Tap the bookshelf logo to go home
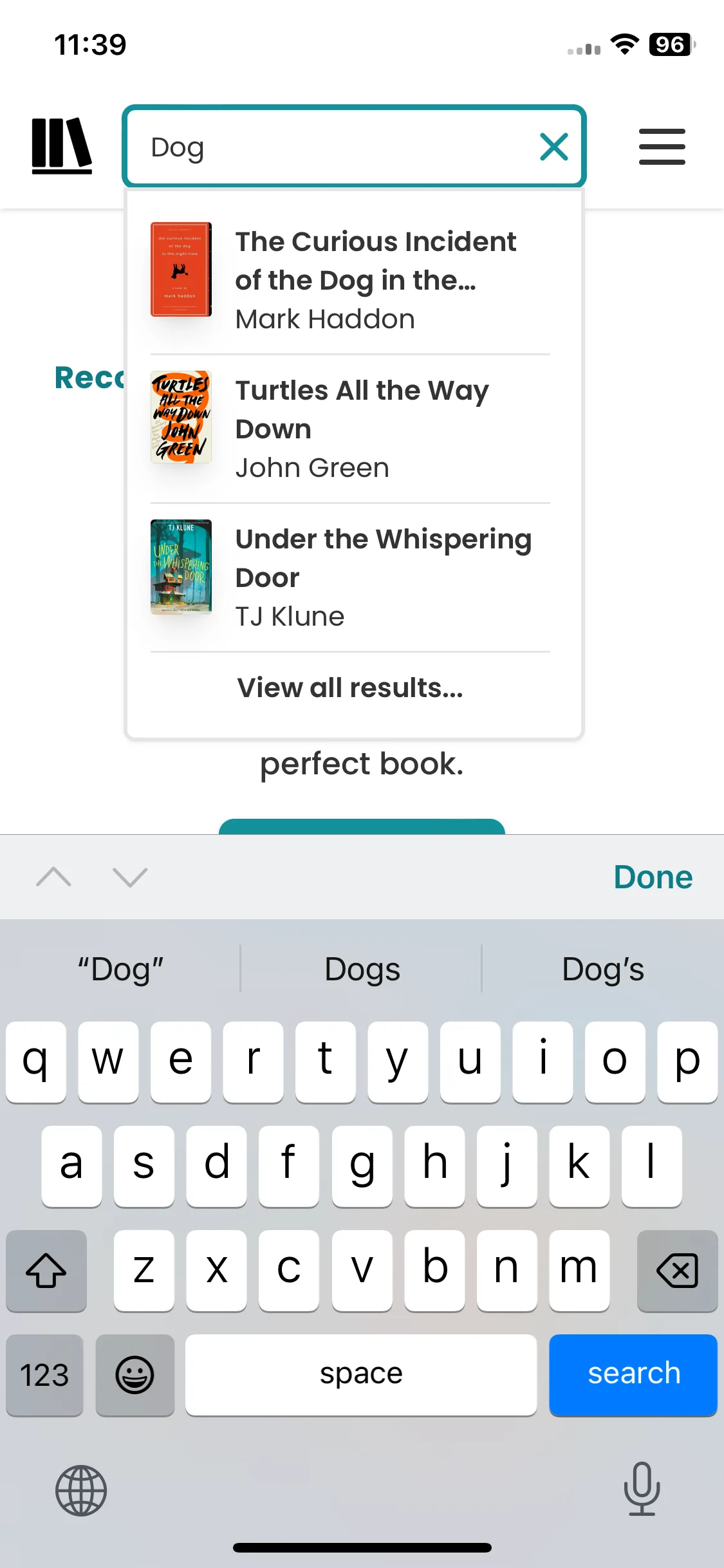This screenshot has height=1568, width=724. tap(62, 146)
